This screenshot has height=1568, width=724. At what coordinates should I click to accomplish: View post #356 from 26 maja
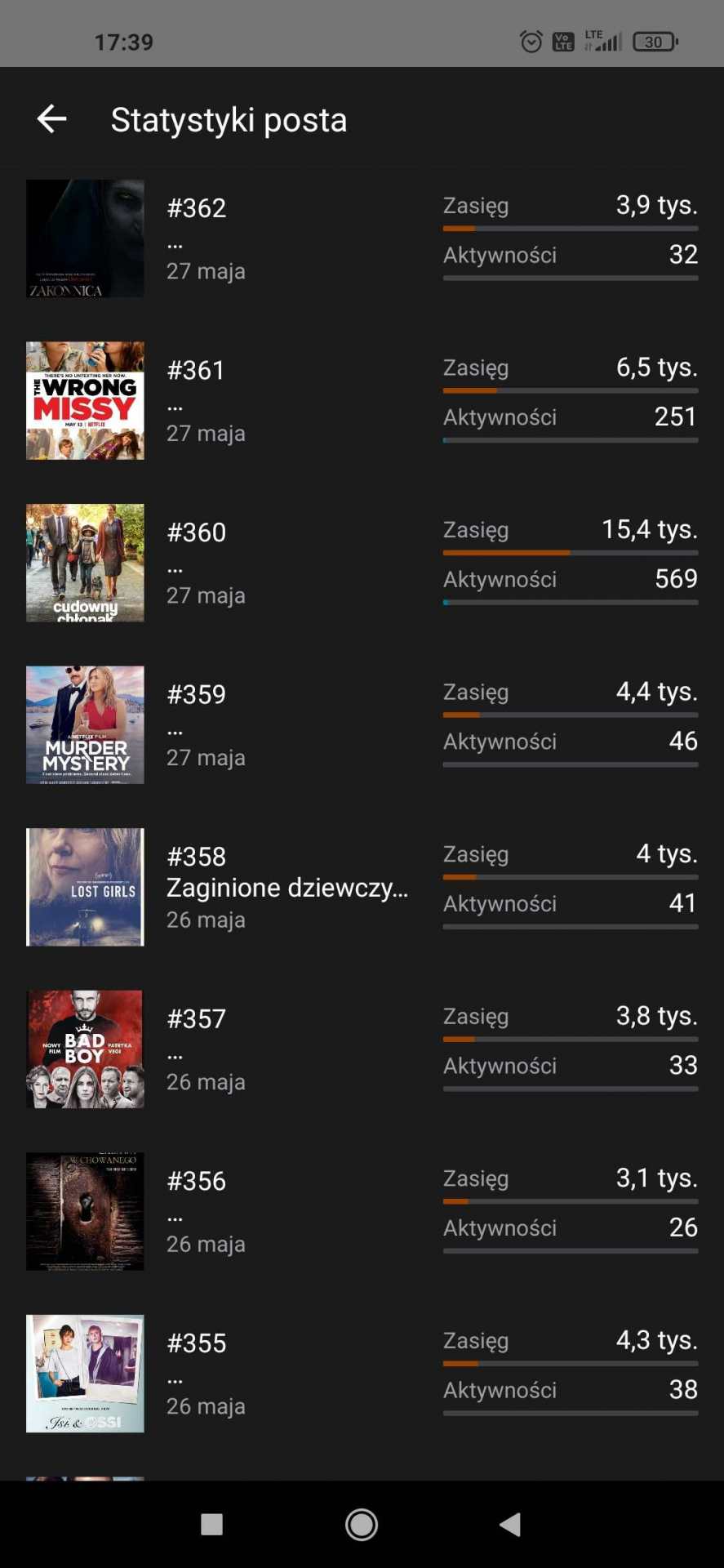tap(361, 1211)
